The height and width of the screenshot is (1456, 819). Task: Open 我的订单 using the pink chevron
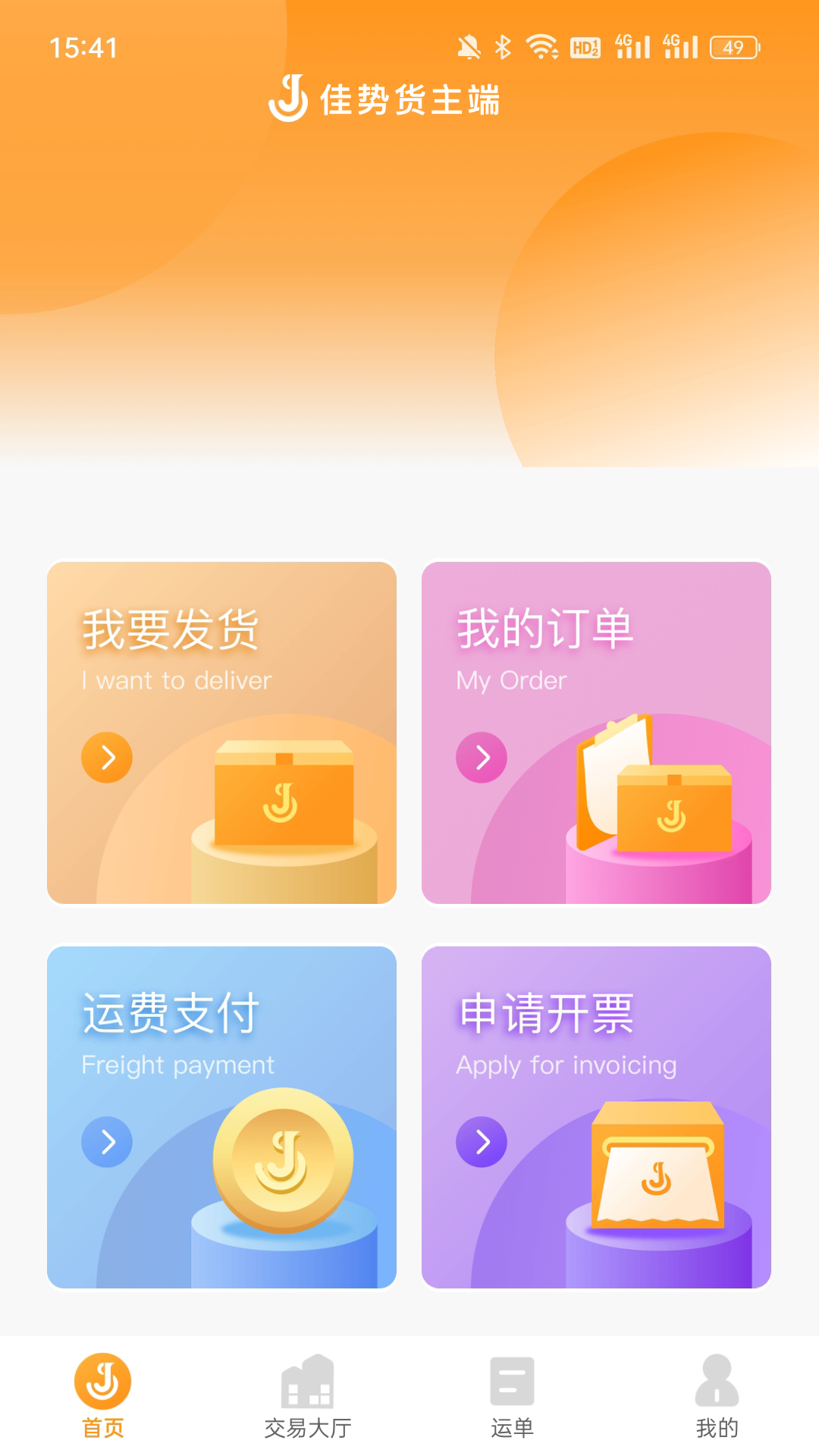tap(483, 757)
